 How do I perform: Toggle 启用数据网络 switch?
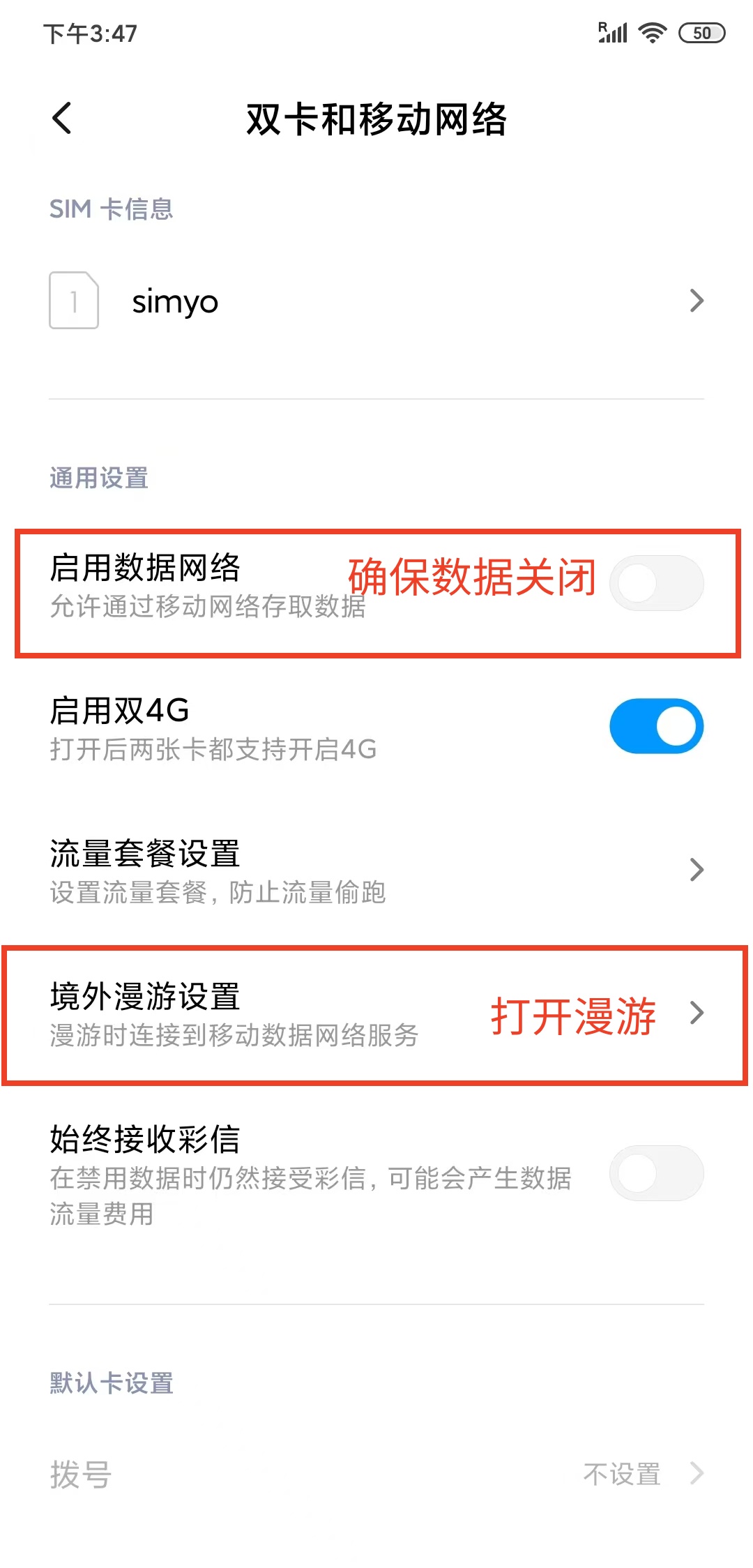click(656, 583)
